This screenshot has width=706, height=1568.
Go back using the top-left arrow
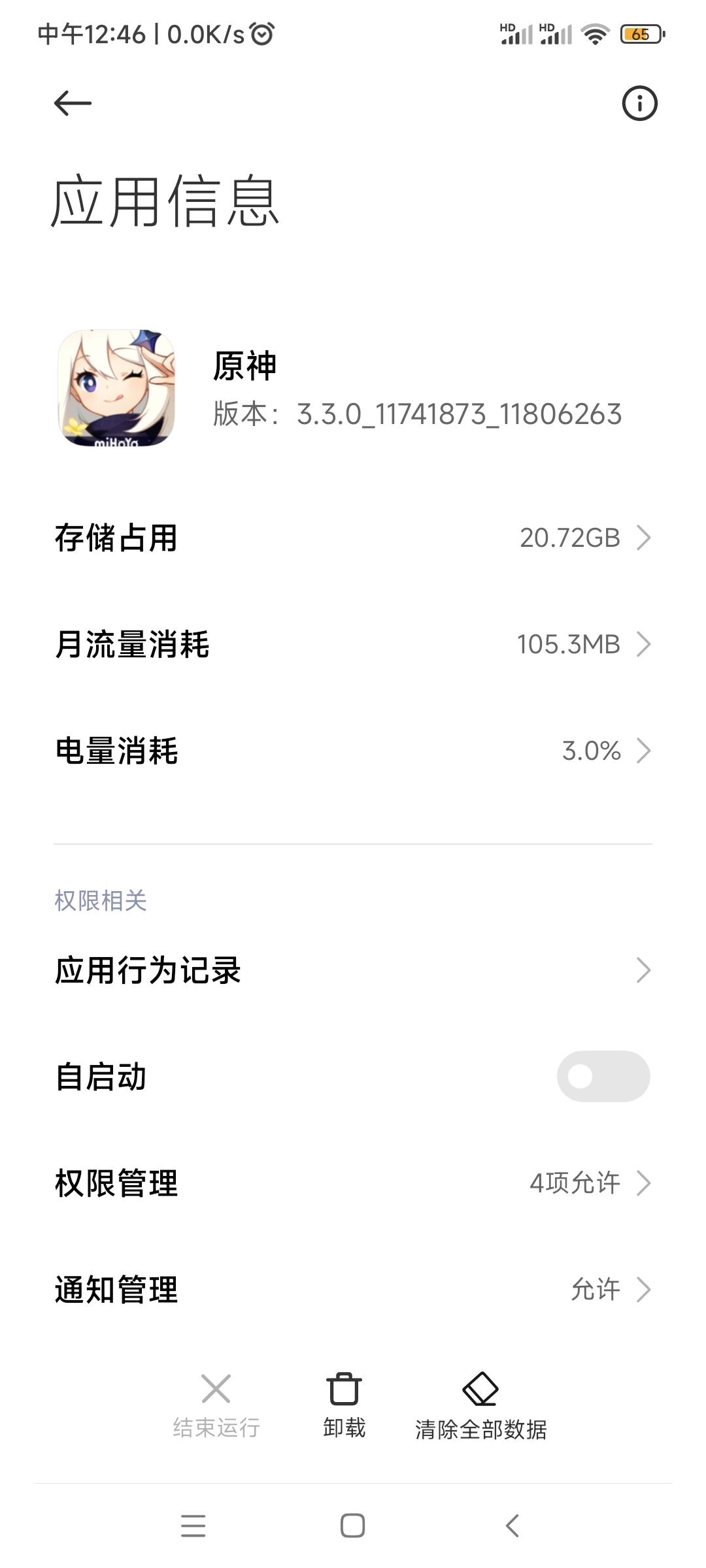tap(73, 103)
